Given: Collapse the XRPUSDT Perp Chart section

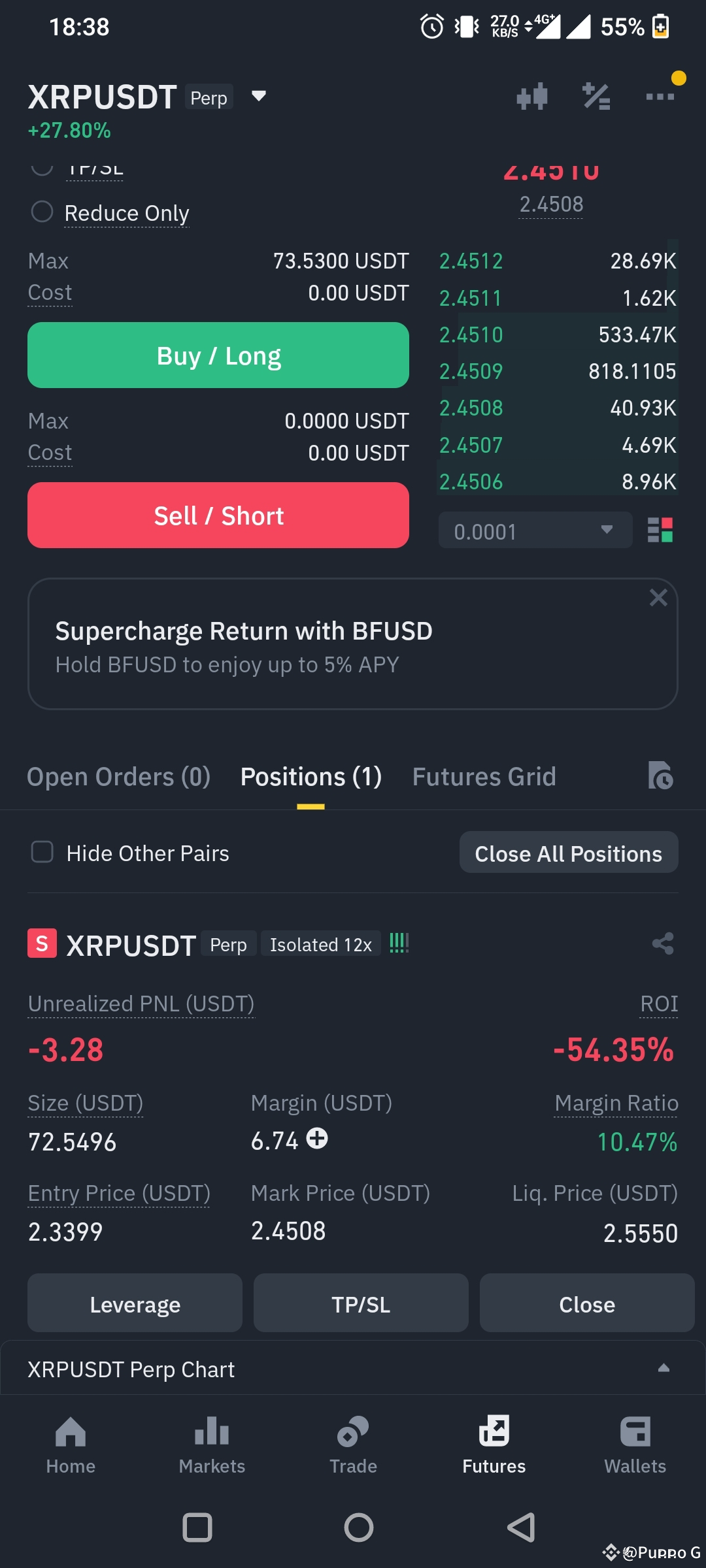Looking at the screenshot, I should [665, 1368].
